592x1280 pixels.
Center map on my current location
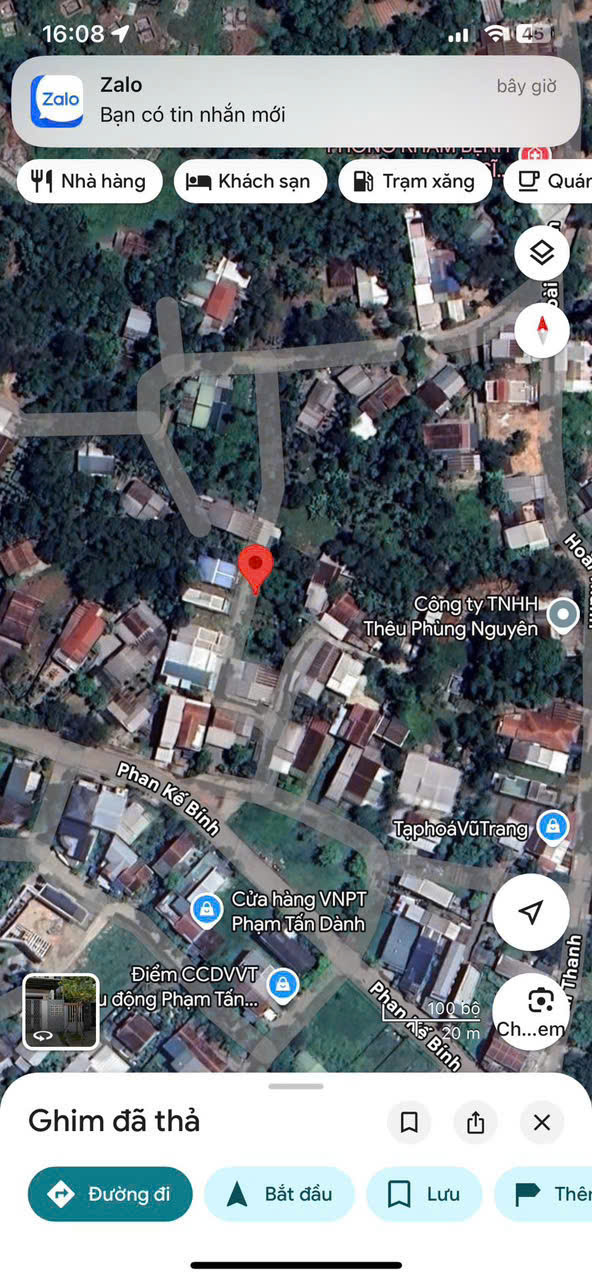[531, 912]
